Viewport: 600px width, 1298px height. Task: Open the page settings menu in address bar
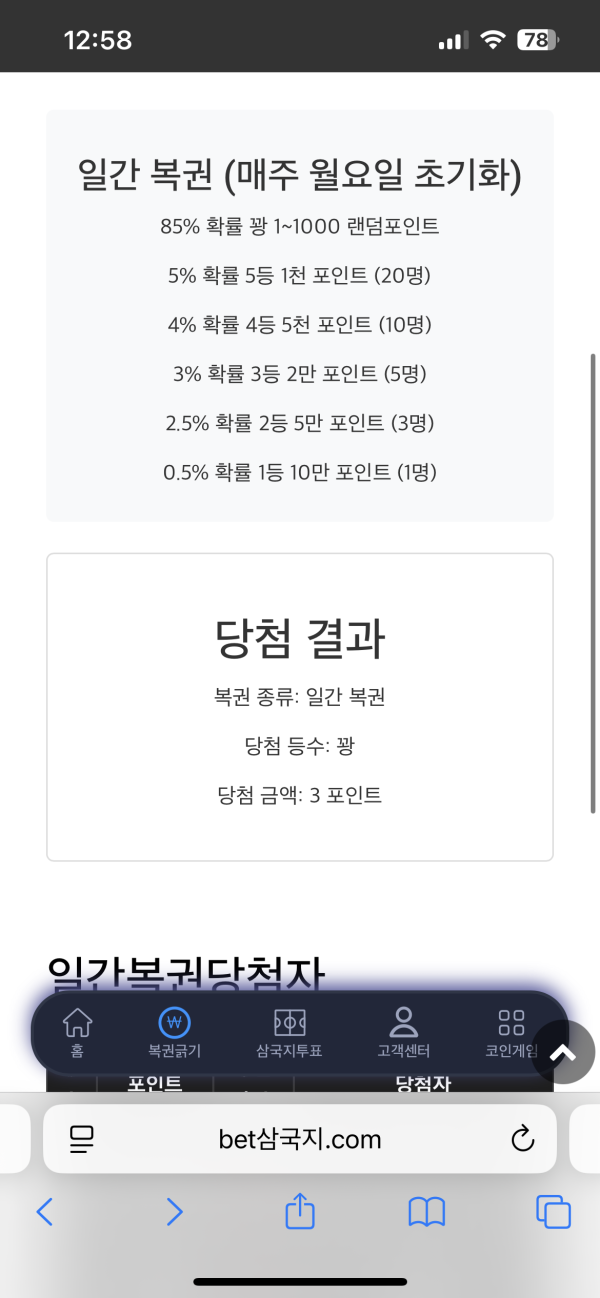tap(82, 1138)
